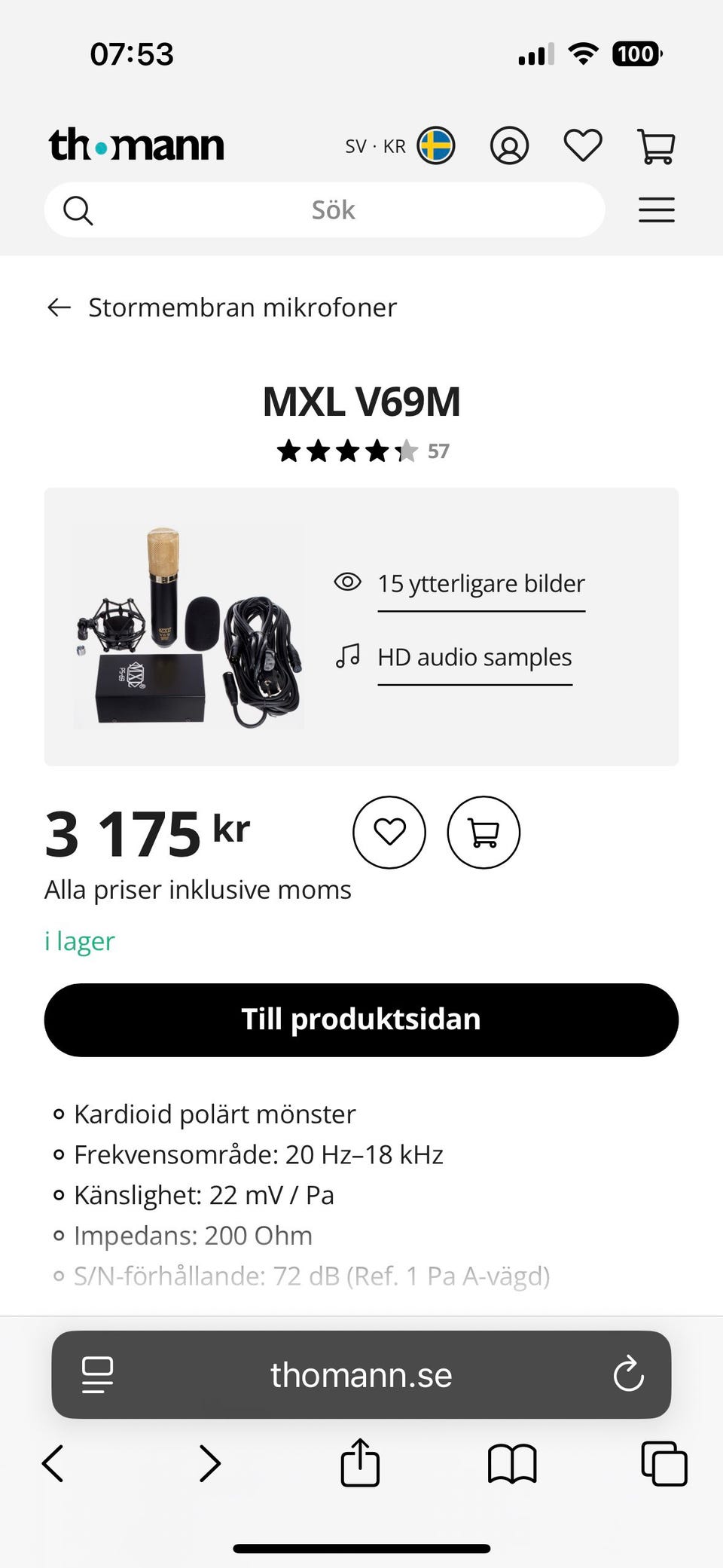The width and height of the screenshot is (723, 1568).
Task: Open the customer account icon
Action: [509, 145]
